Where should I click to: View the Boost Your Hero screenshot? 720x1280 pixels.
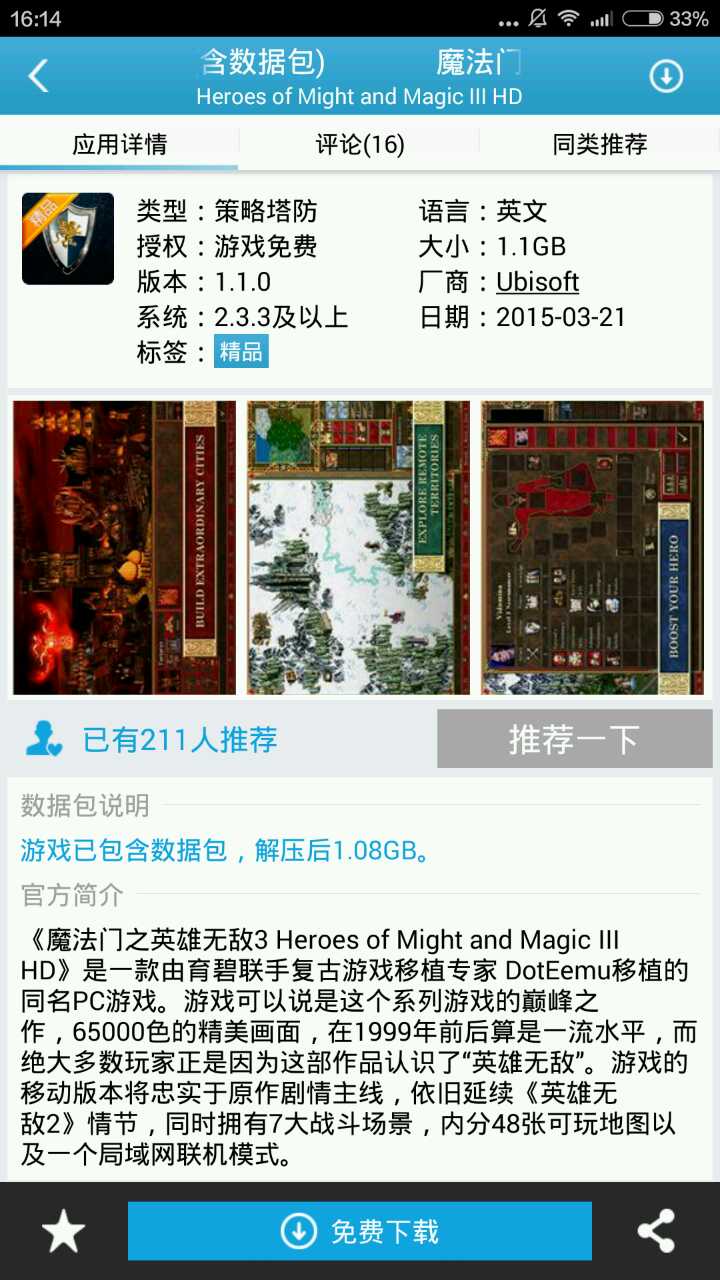(x=592, y=547)
